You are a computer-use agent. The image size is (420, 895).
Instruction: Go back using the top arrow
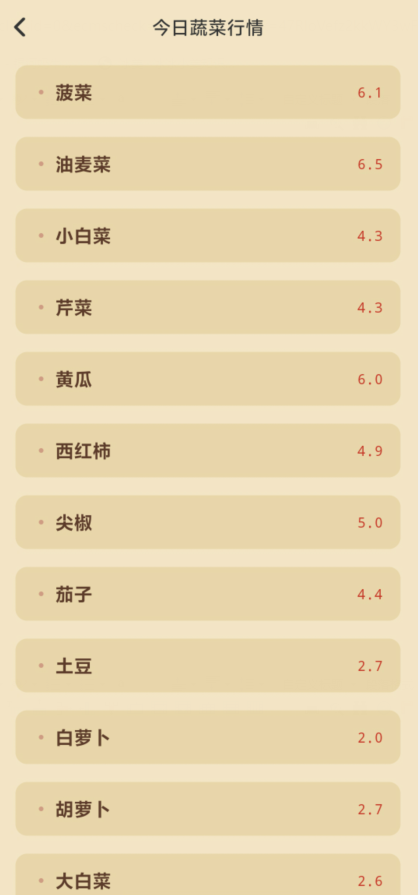click(x=20, y=27)
